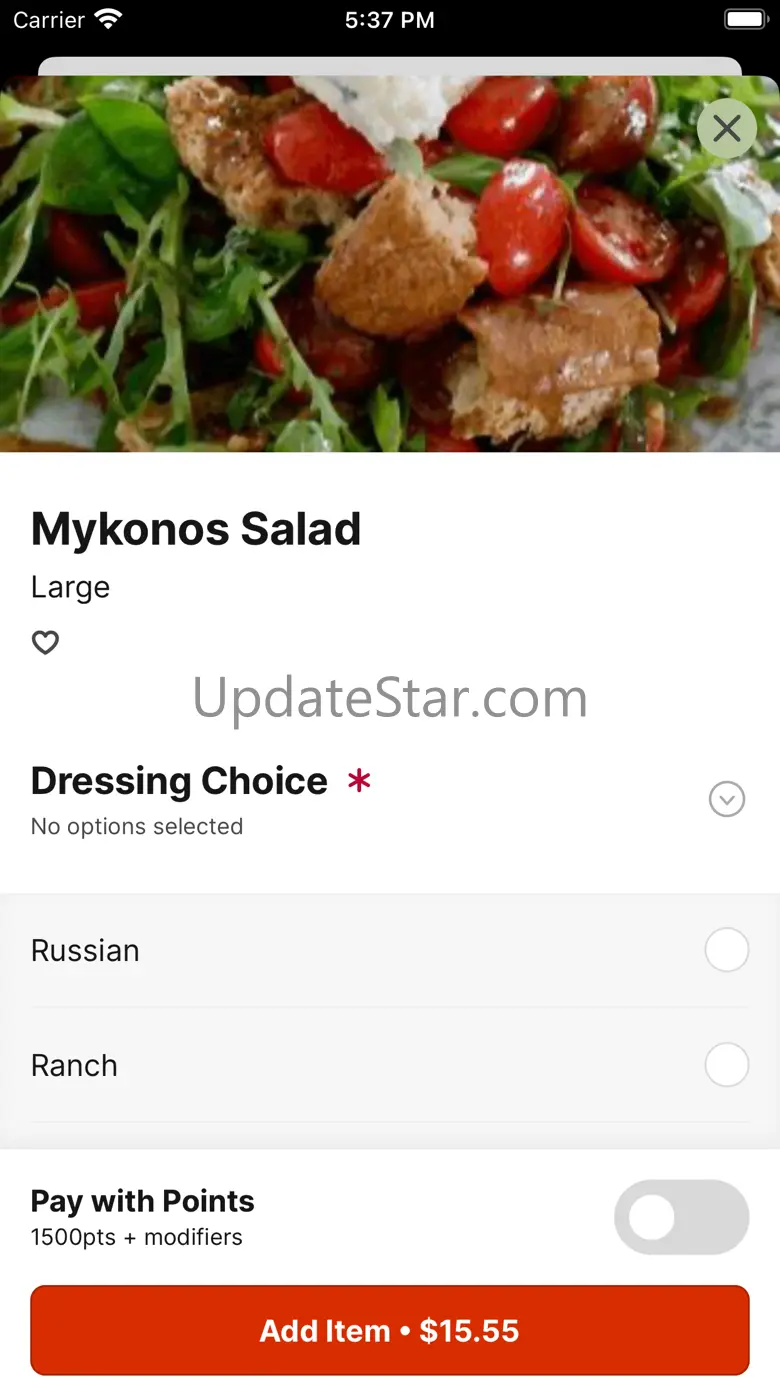The height and width of the screenshot is (1387, 780).
Task: Enable Pay with Points
Action: point(681,1217)
